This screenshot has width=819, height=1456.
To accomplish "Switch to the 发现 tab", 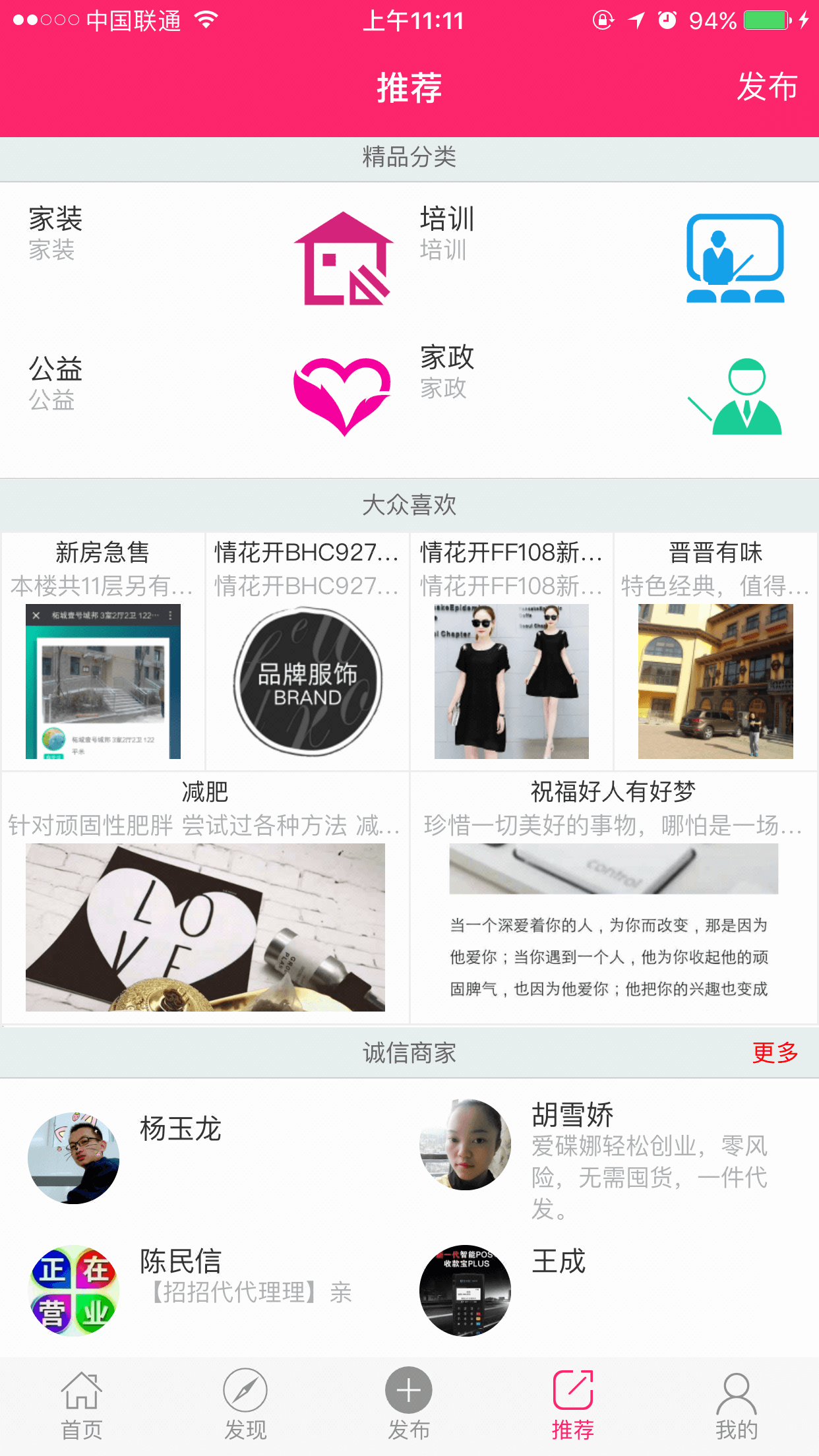I will pos(245,1405).
